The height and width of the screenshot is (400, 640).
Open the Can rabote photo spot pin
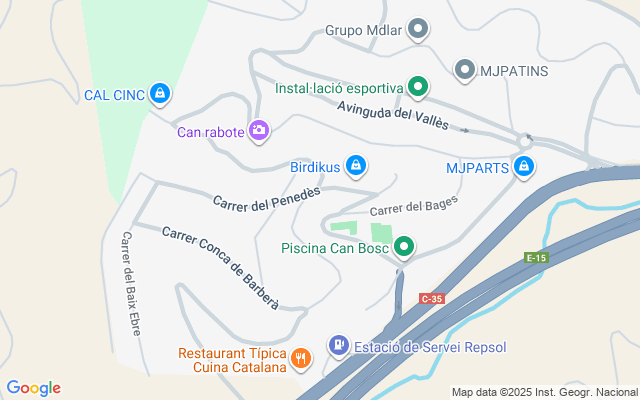click(x=259, y=130)
